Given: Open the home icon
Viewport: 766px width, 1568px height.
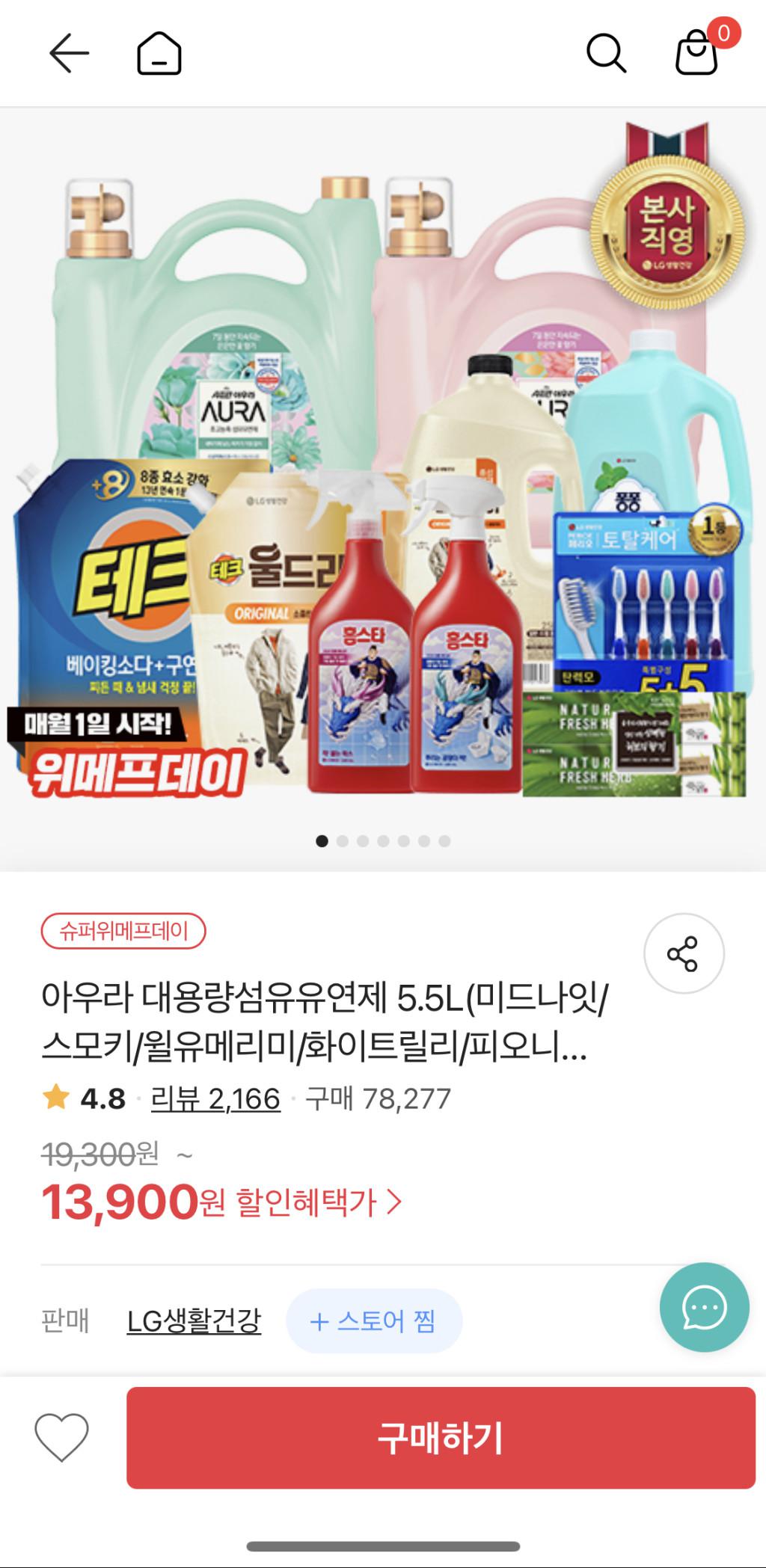Looking at the screenshot, I should [159, 53].
